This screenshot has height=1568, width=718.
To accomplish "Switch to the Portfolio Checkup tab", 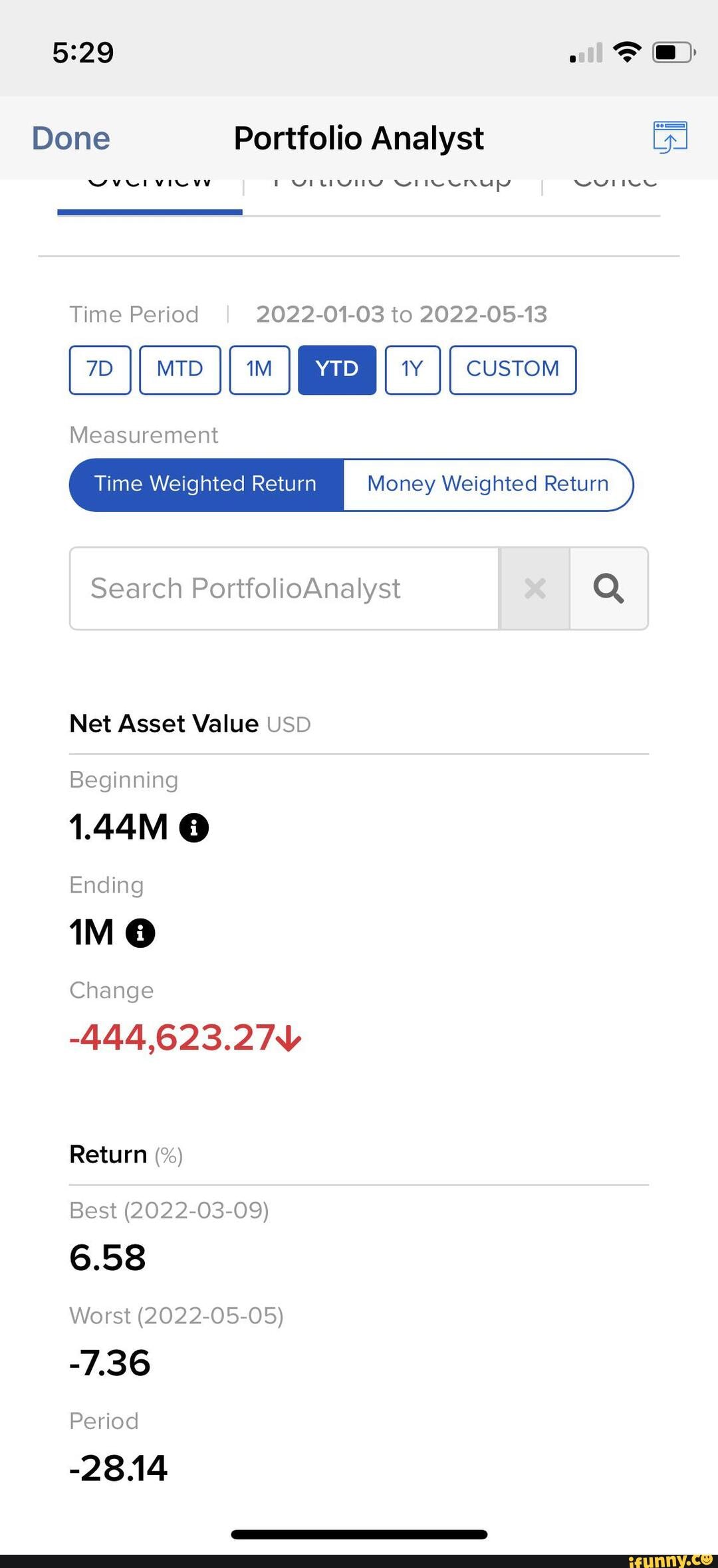I will point(388,179).
